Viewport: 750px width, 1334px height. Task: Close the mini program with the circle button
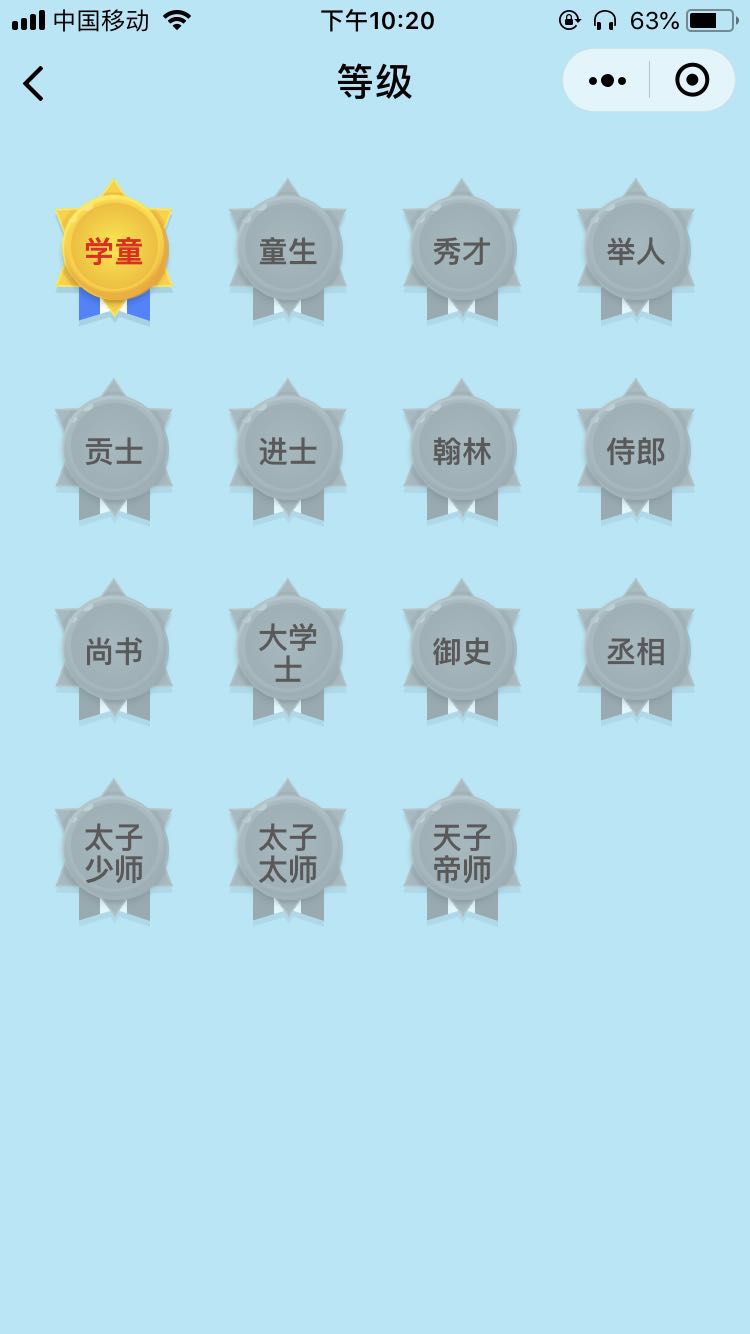click(692, 80)
